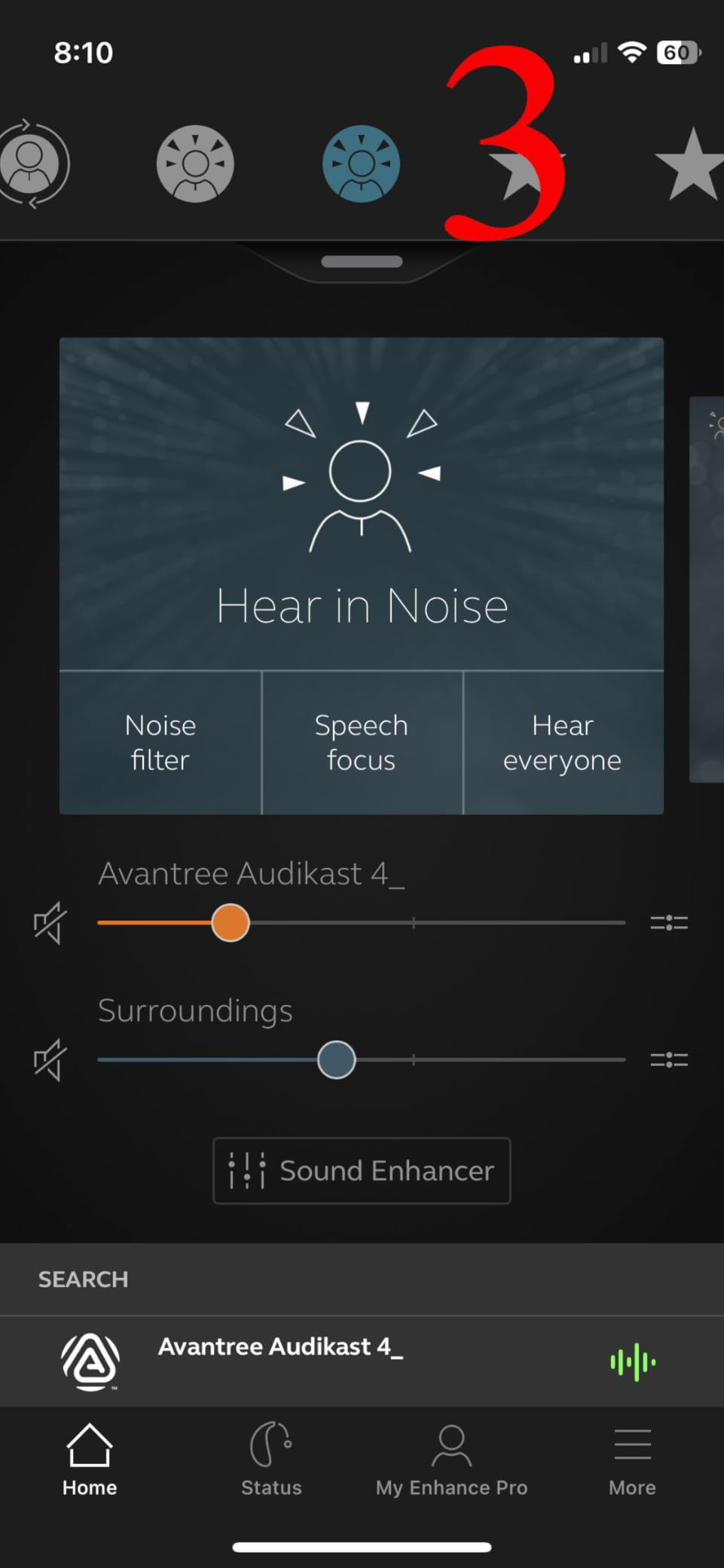Choose the Speech focus option

tap(362, 742)
